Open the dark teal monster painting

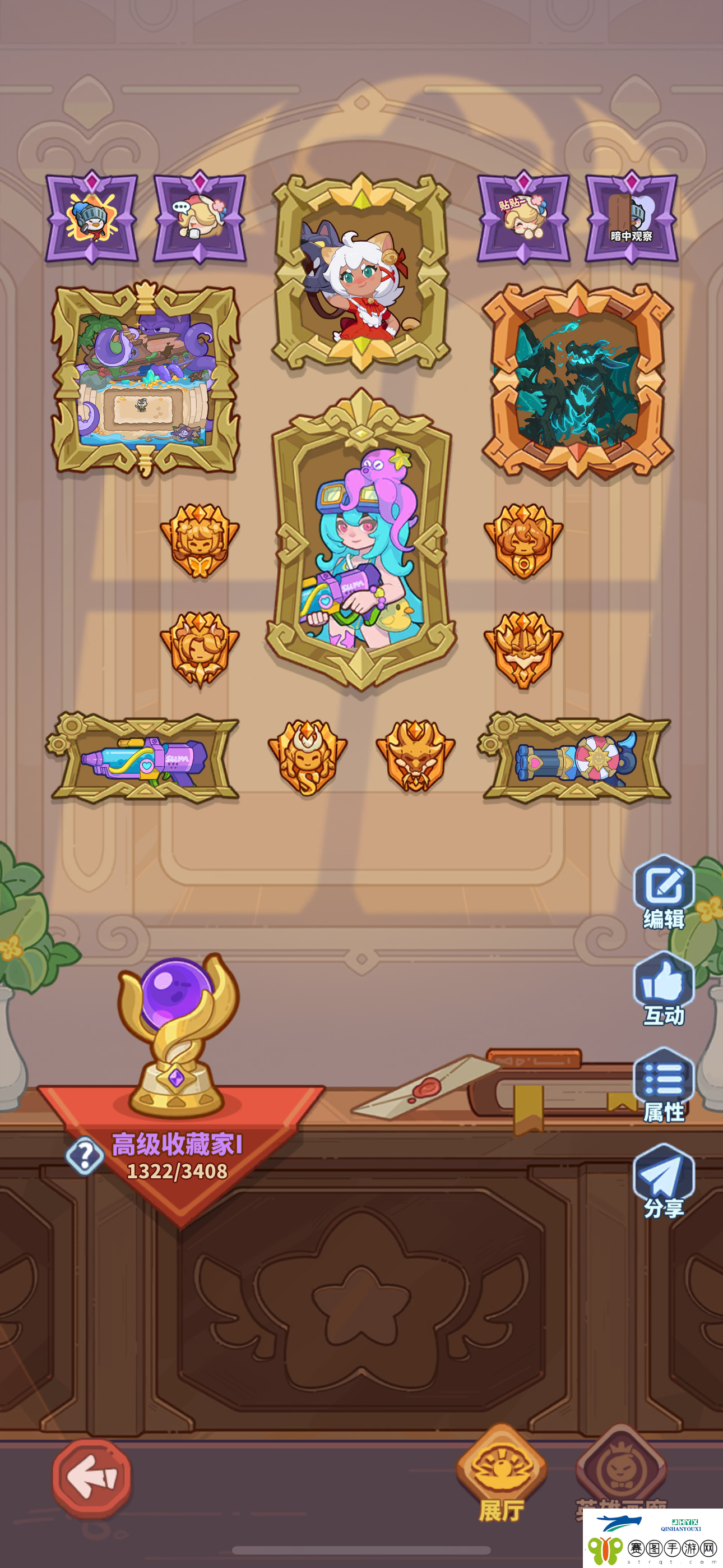point(577,381)
